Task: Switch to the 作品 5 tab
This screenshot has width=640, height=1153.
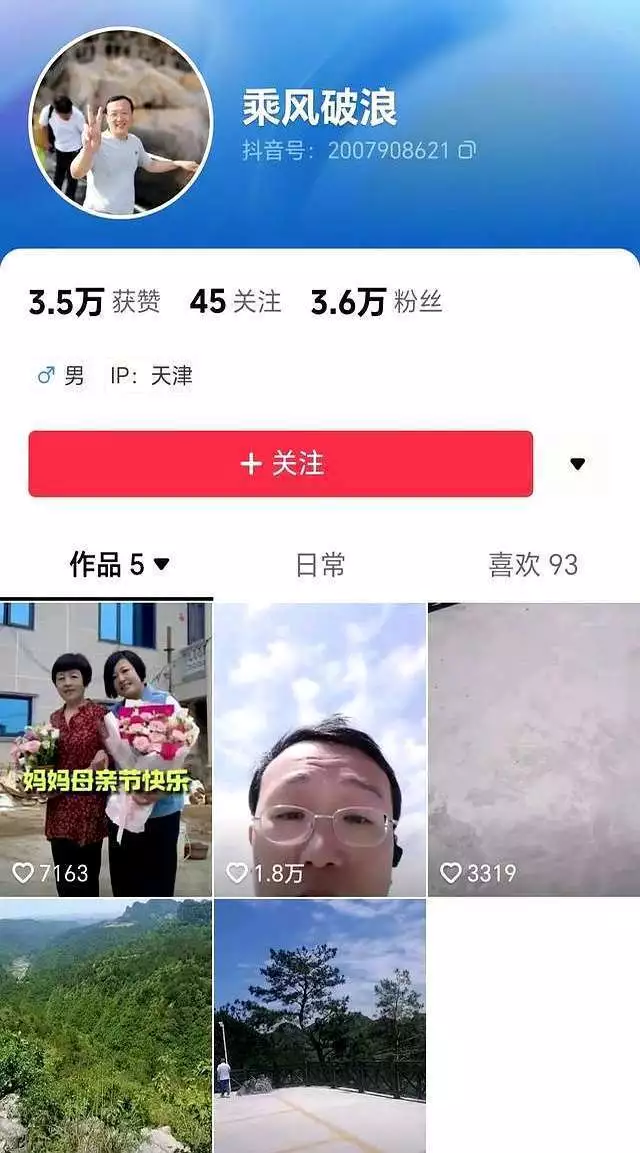Action: [119, 565]
